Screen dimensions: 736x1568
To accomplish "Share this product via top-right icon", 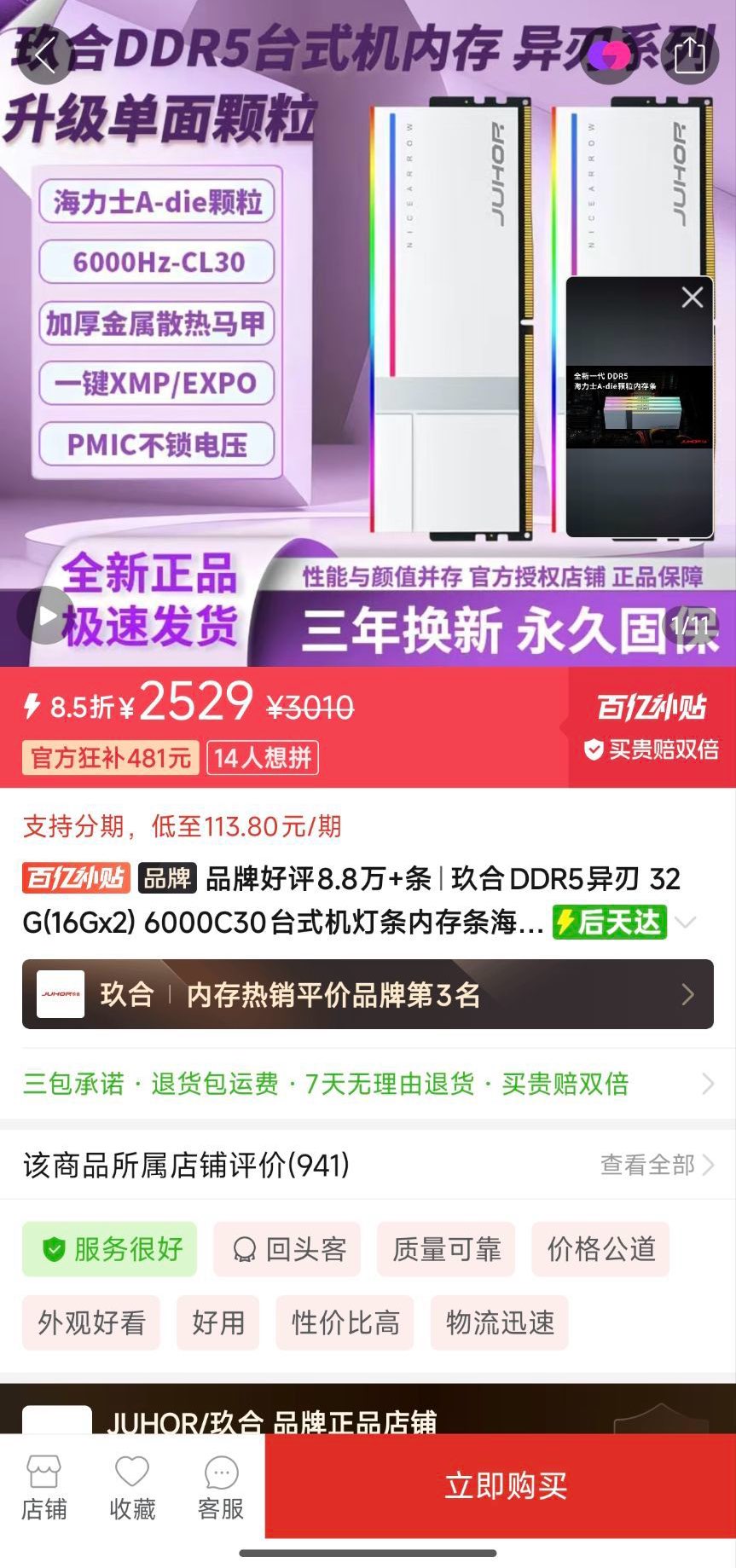I will [x=688, y=56].
